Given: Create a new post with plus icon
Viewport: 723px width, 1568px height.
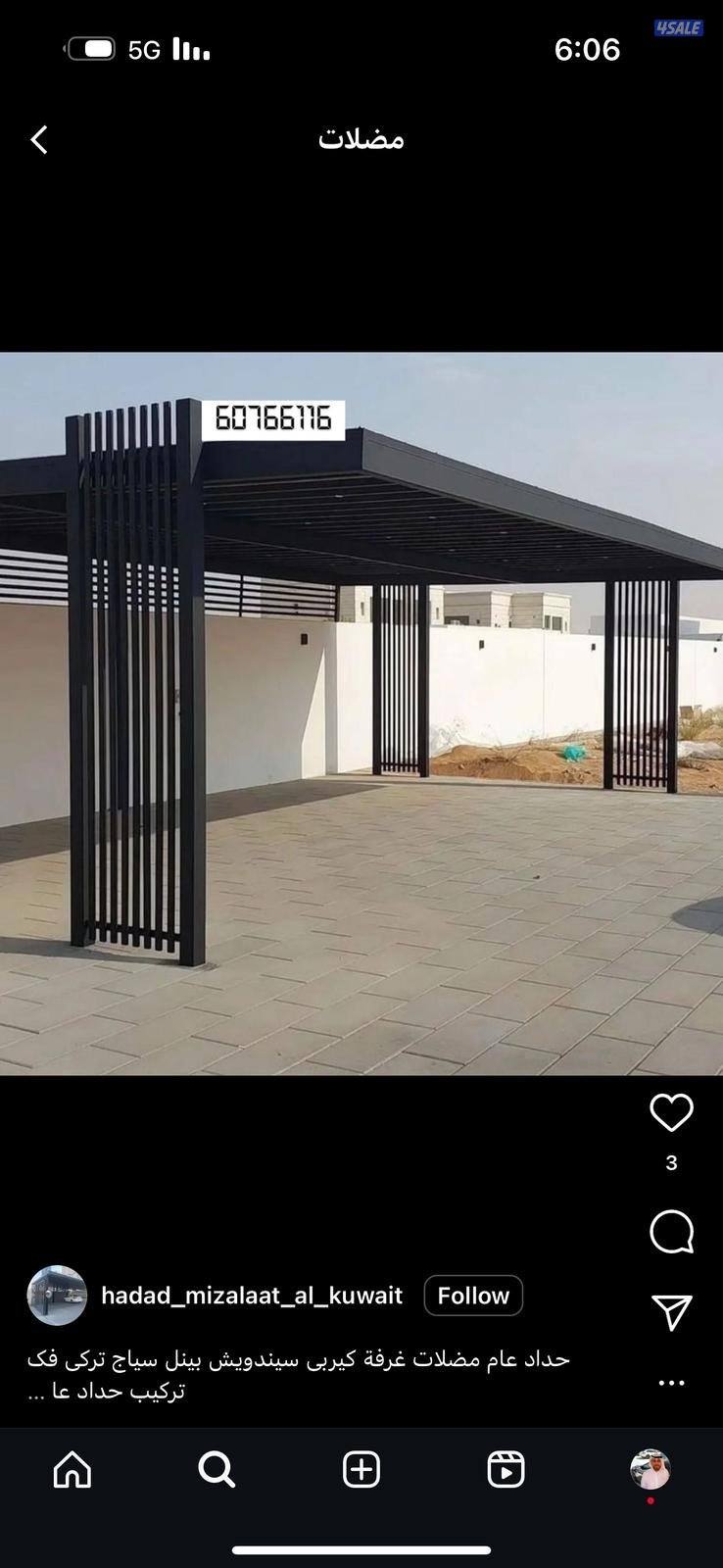Looking at the screenshot, I should click(361, 1470).
